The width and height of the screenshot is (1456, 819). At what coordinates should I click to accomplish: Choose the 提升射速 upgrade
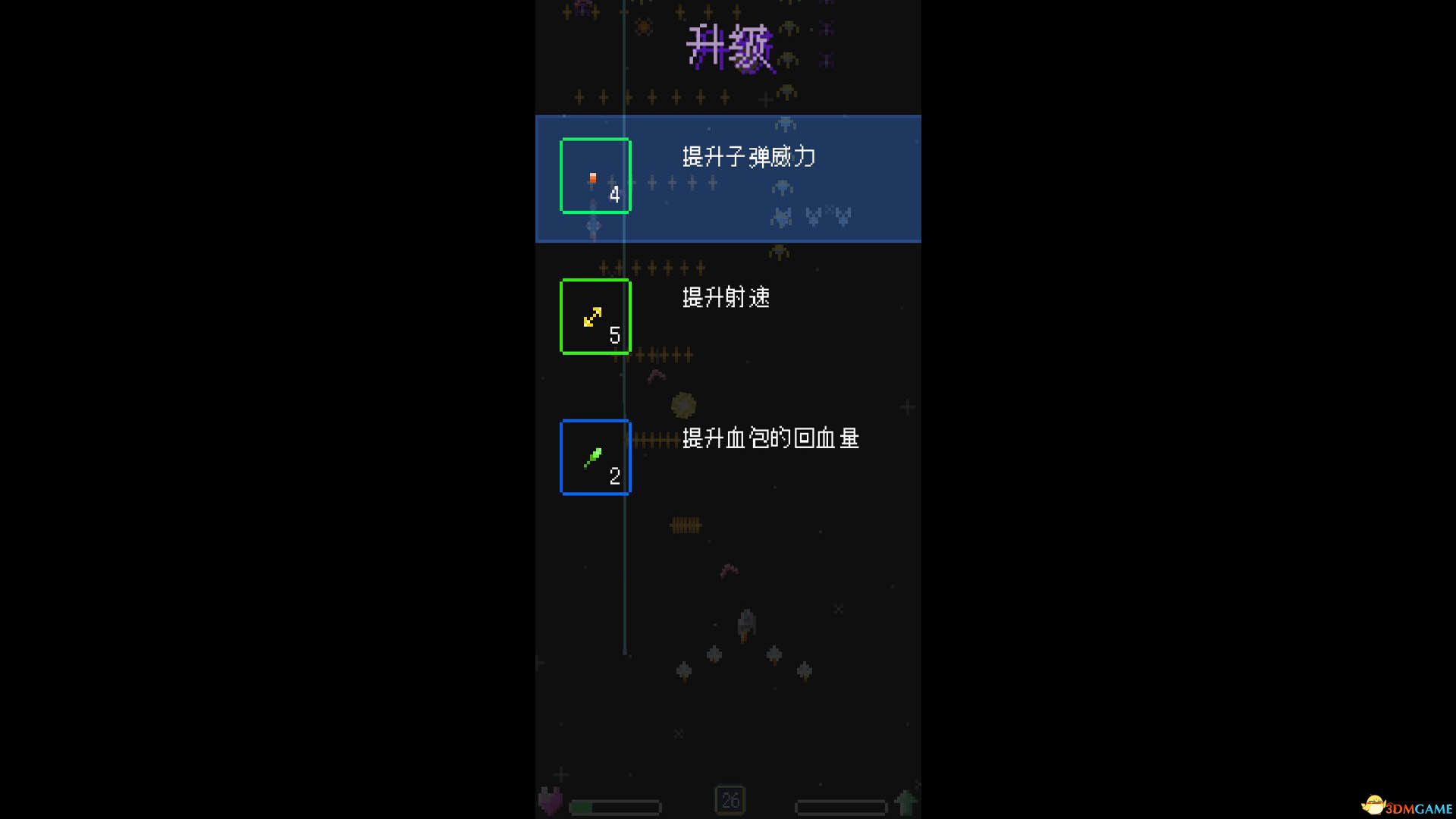pos(726,316)
